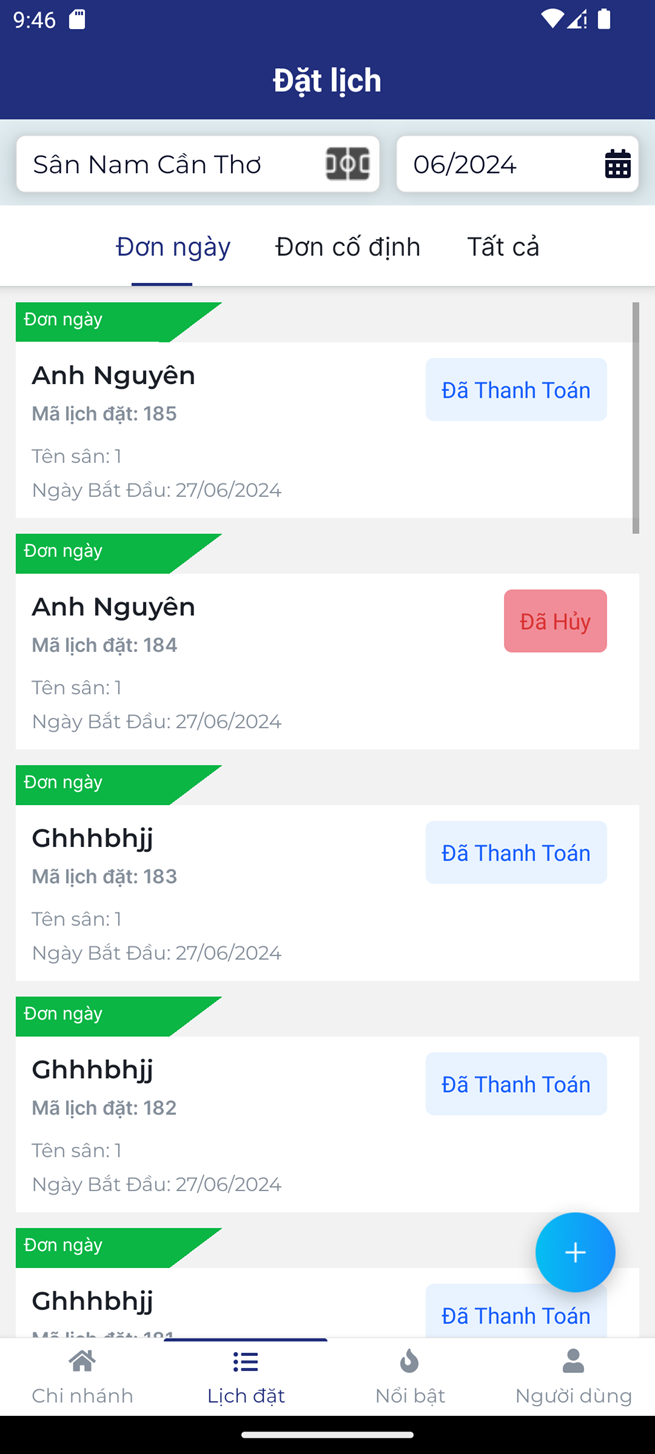Switch to the Đơn ngày tab
This screenshot has width=655, height=1454.
coord(173,247)
